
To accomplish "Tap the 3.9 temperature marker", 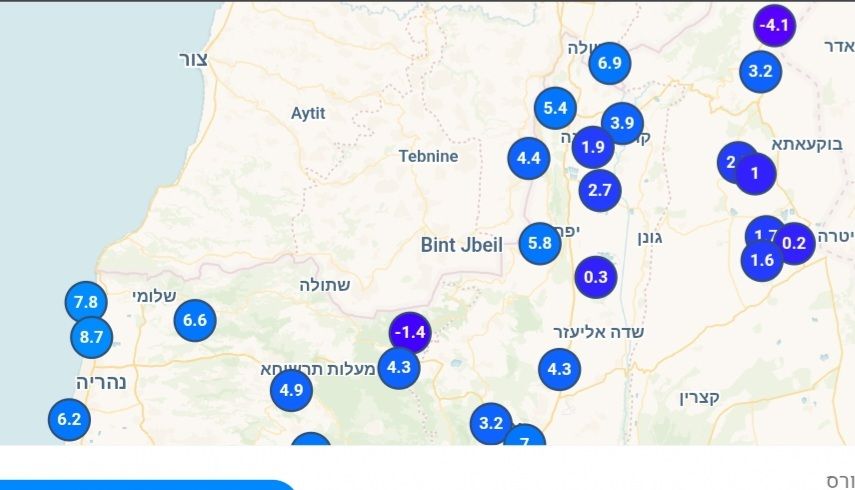I will point(623,123).
